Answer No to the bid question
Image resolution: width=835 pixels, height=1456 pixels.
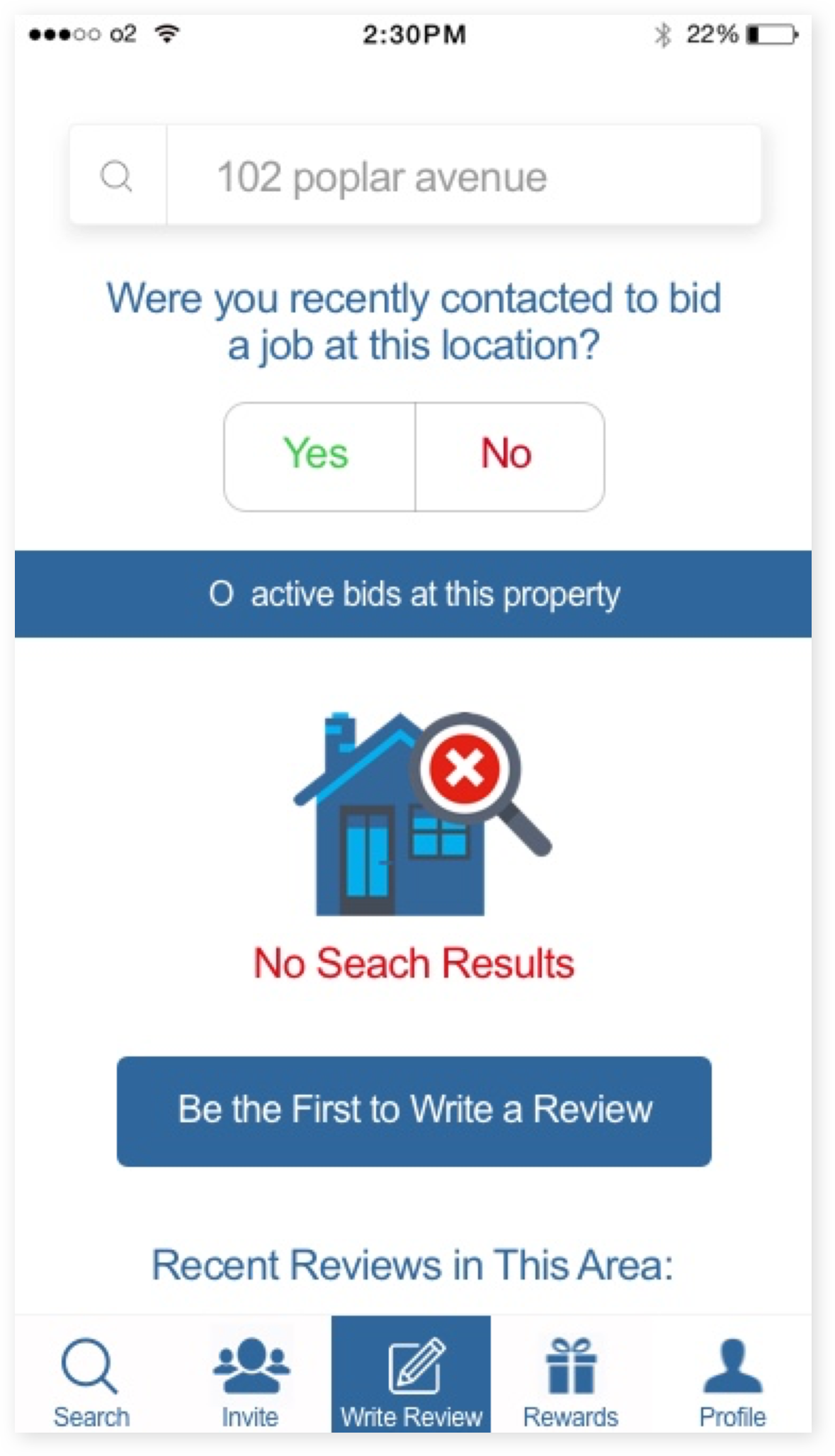point(510,456)
